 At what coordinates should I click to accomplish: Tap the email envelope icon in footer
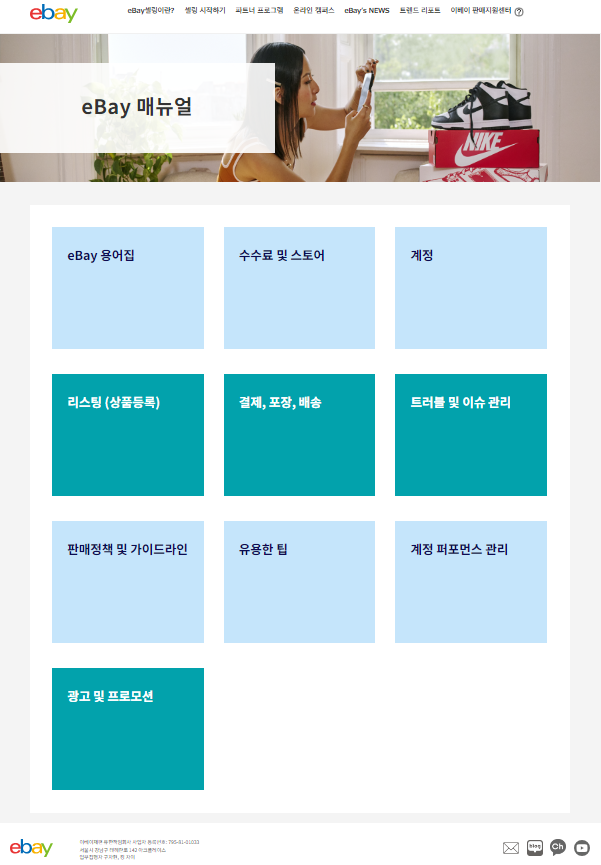tap(511, 848)
